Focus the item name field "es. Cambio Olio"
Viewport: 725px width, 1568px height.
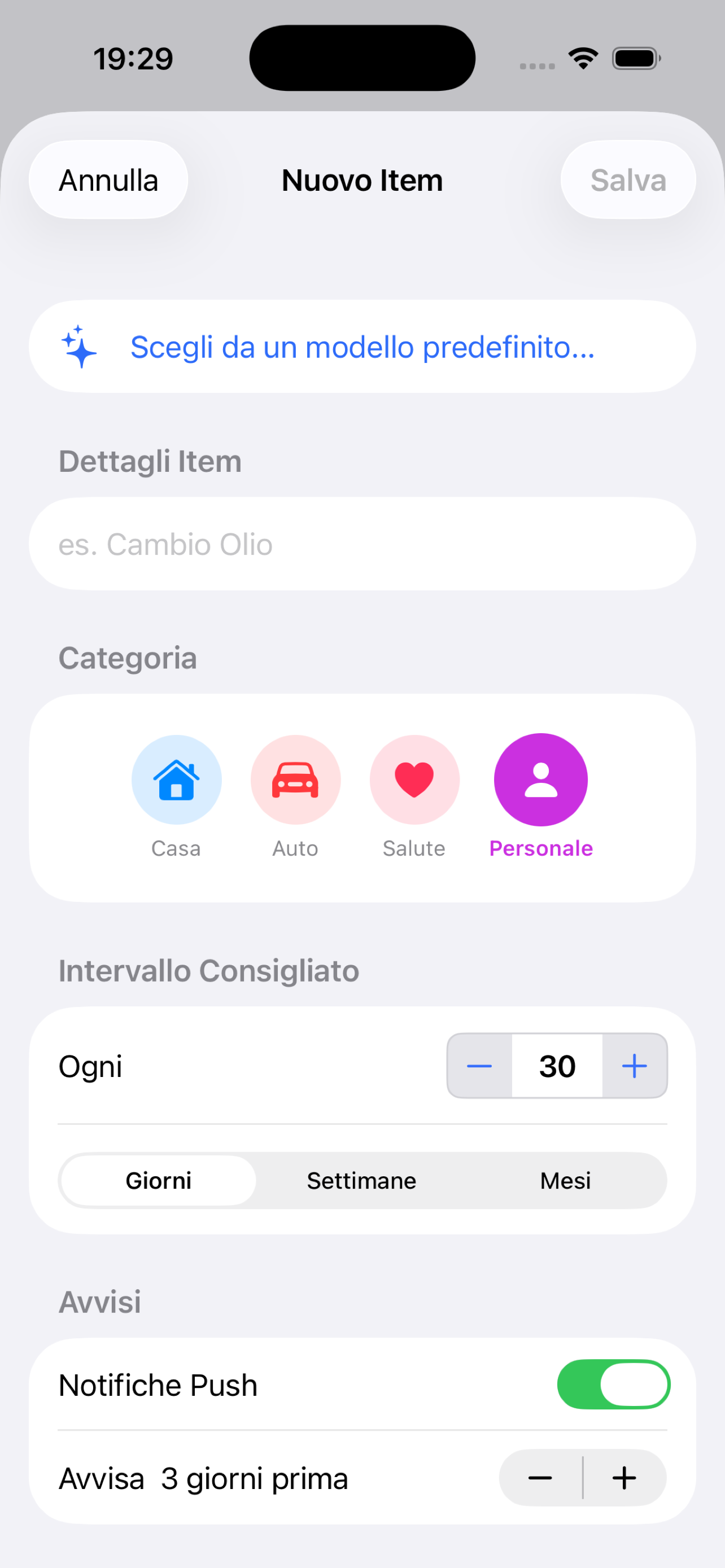point(362,544)
